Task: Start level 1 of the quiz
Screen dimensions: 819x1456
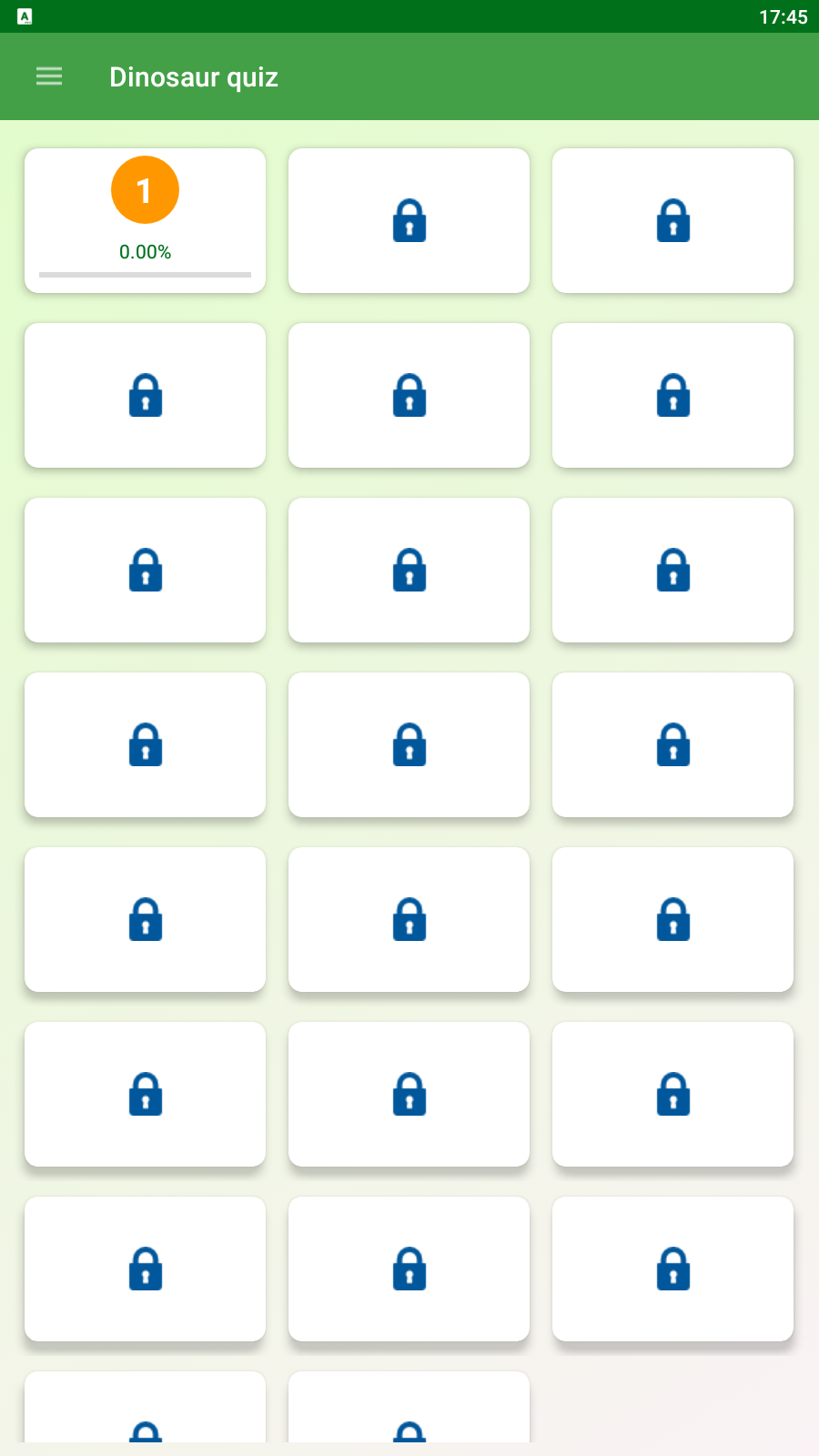Action: pyautogui.click(x=145, y=219)
